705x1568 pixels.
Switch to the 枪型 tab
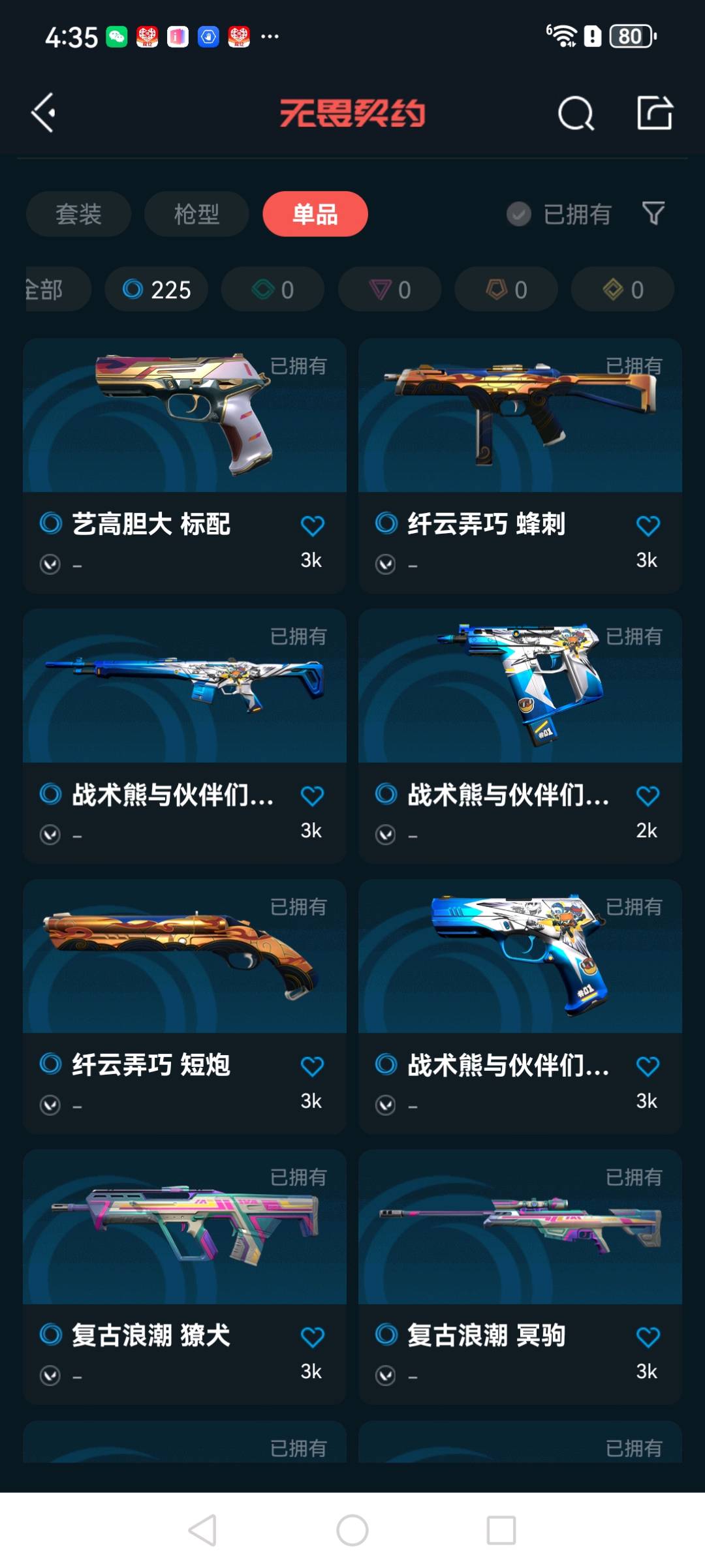(x=196, y=214)
